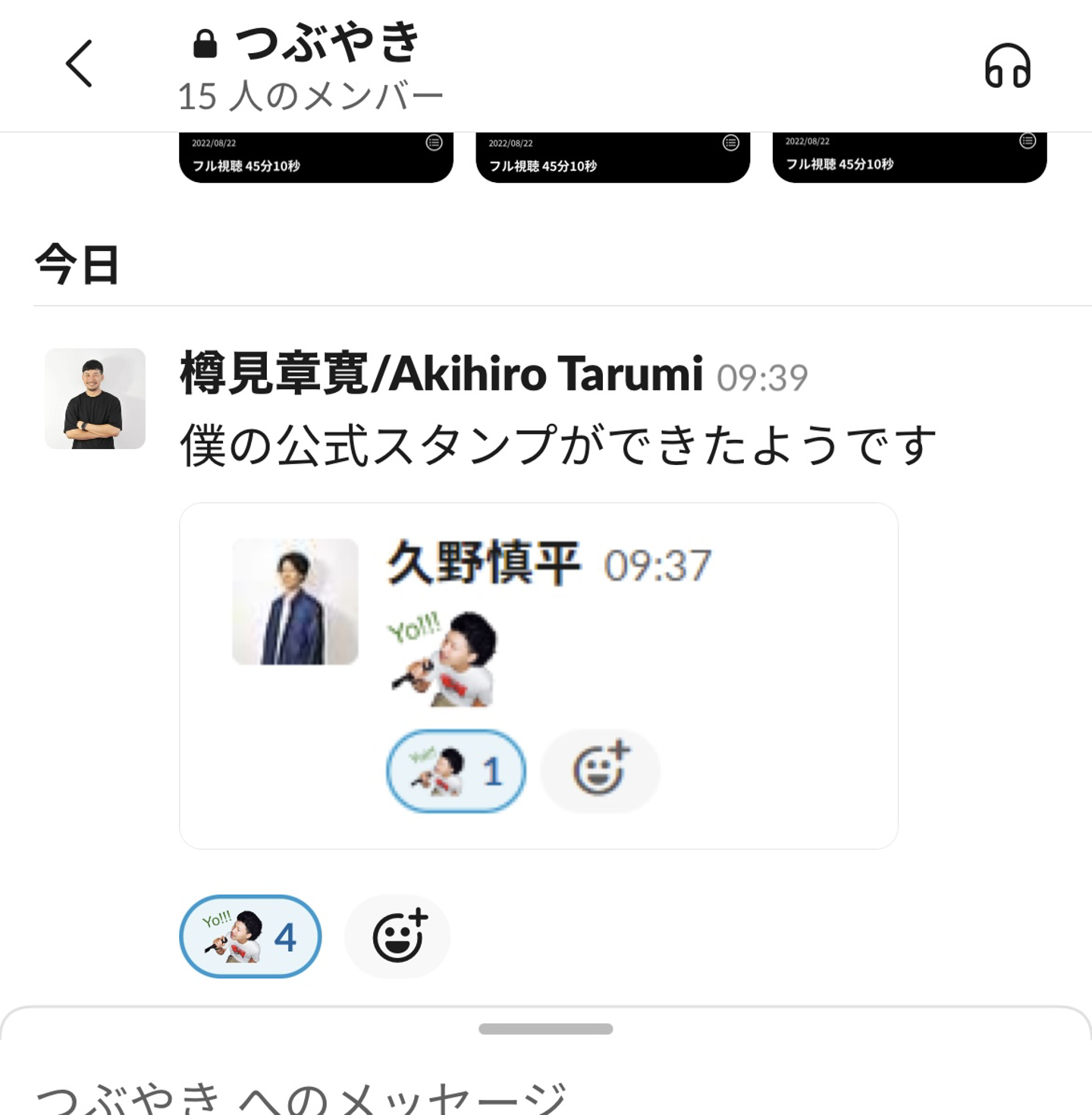Add a reaction inside the quoted message
Viewport: 1092px width, 1115px height.
click(600, 771)
